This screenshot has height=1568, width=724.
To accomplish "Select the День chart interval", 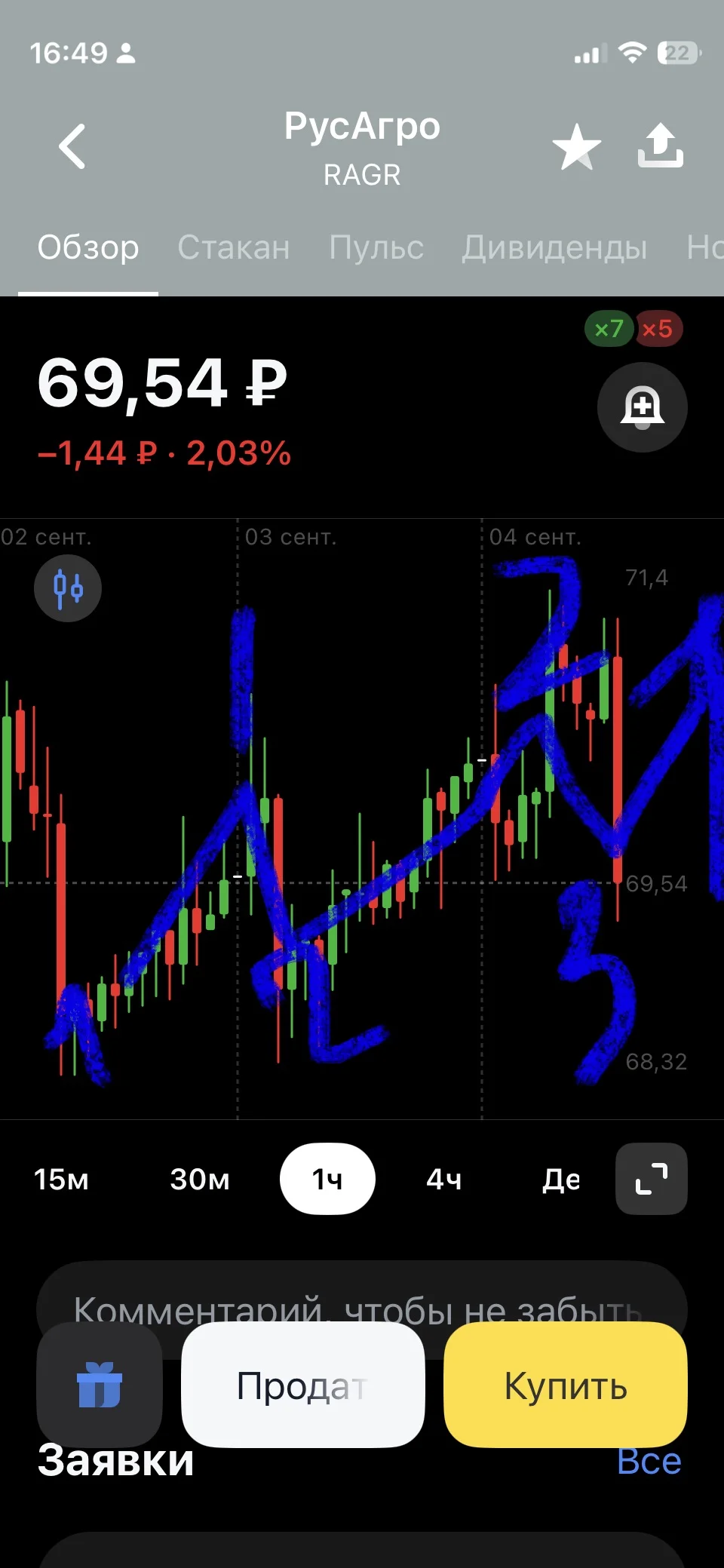I will pyautogui.click(x=562, y=1179).
